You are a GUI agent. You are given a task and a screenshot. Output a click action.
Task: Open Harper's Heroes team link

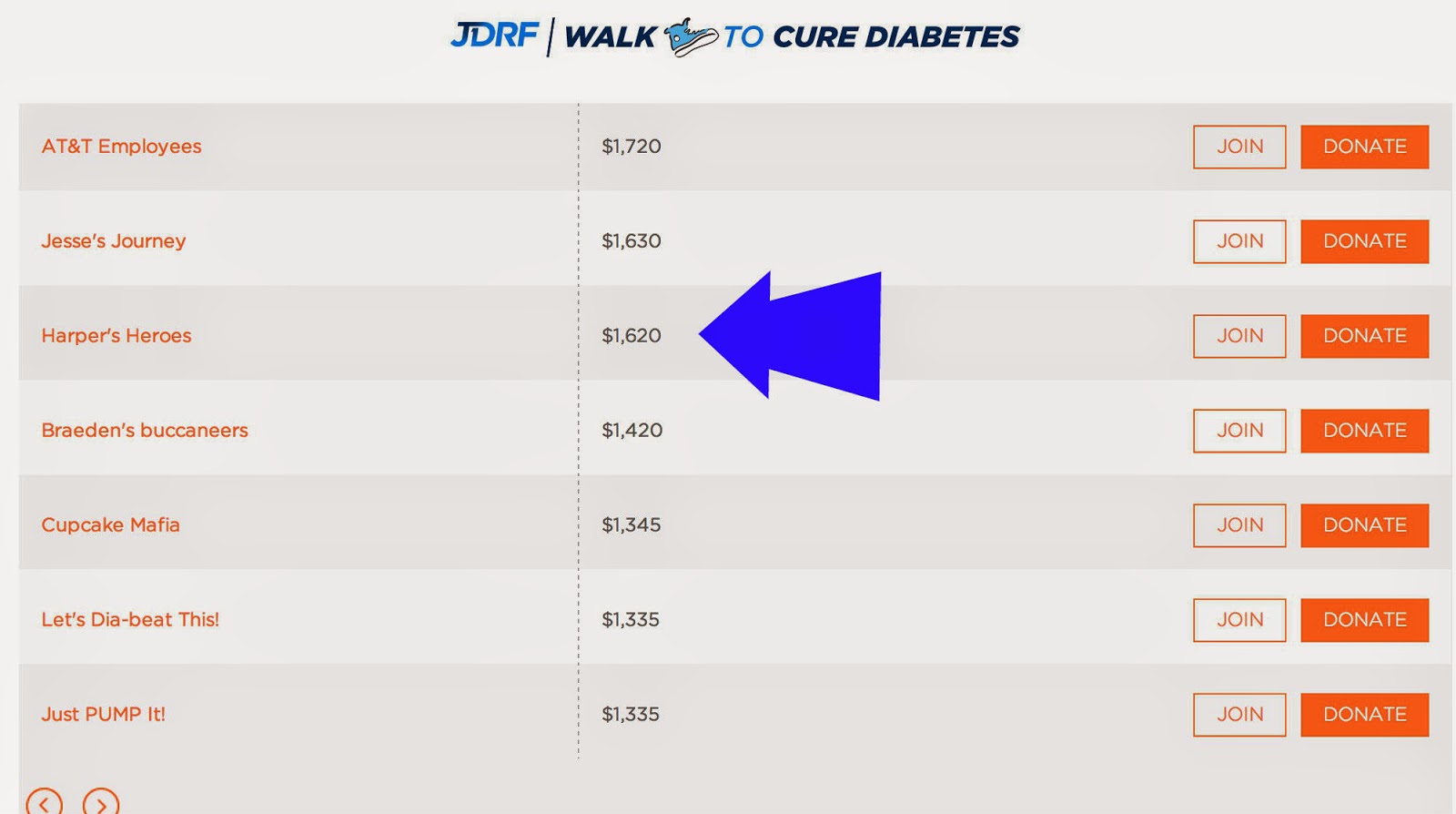(x=116, y=336)
